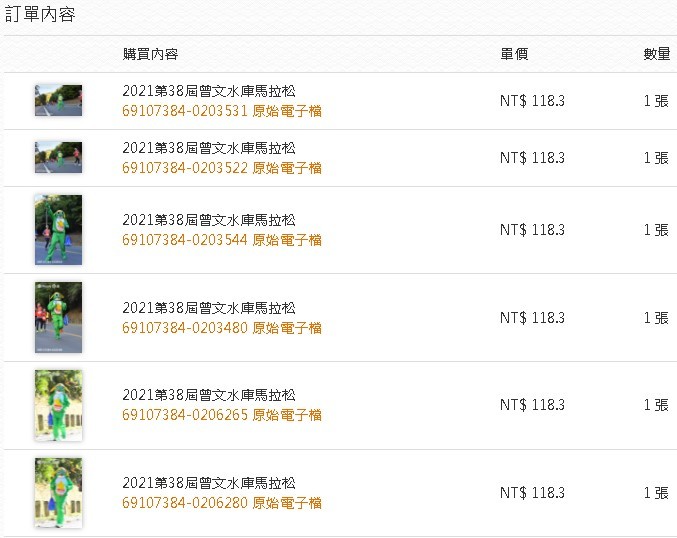This screenshot has height=538, width=677.
Task: Open thumbnail of item 69107384-0206265
Action: [58, 405]
